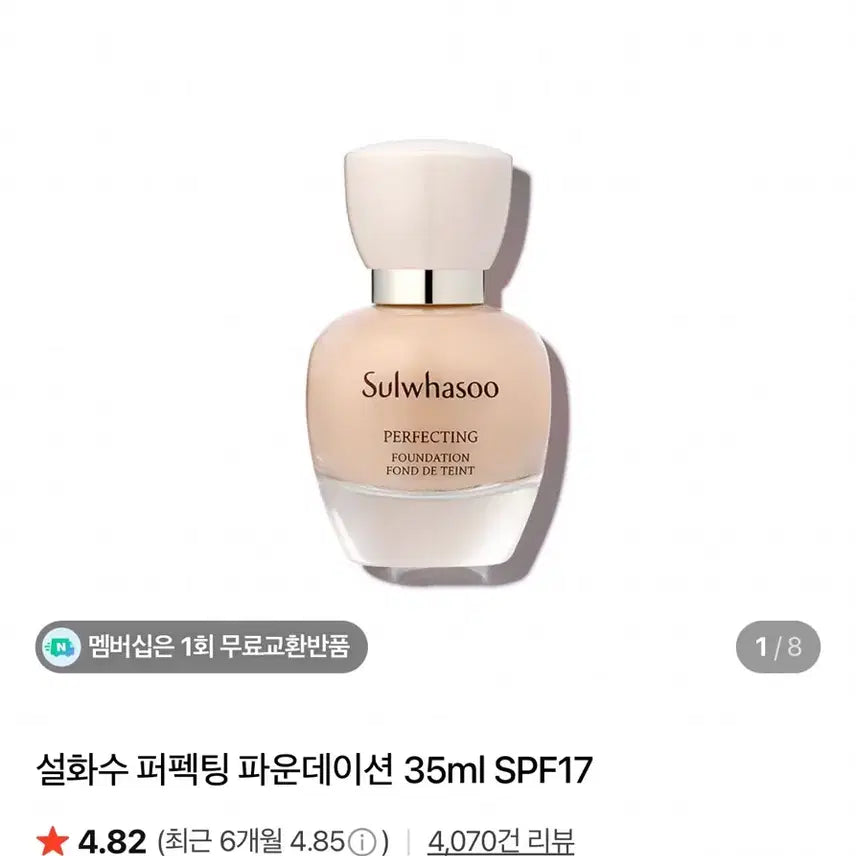Tap the 1/8 image page indicator

click(x=777, y=647)
